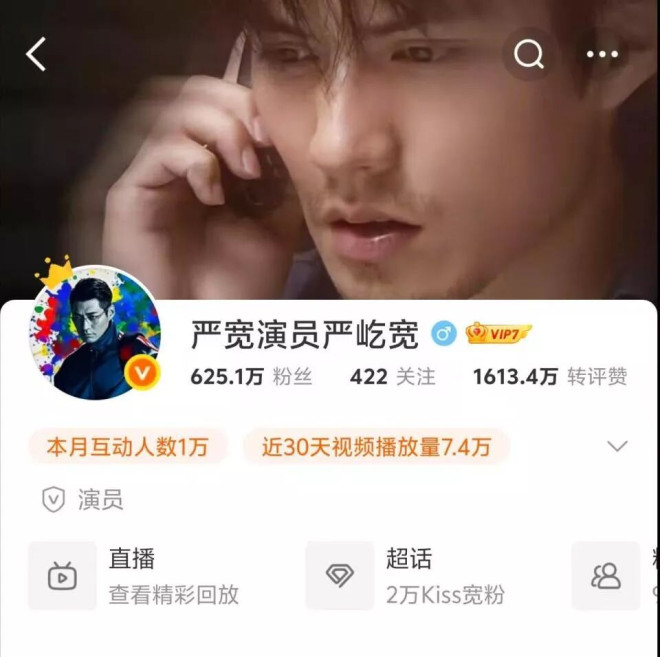Viewport: 660px width, 657px height.
Task: Select the 近30天视频播放量7.4万 chip
Action: 376,447
